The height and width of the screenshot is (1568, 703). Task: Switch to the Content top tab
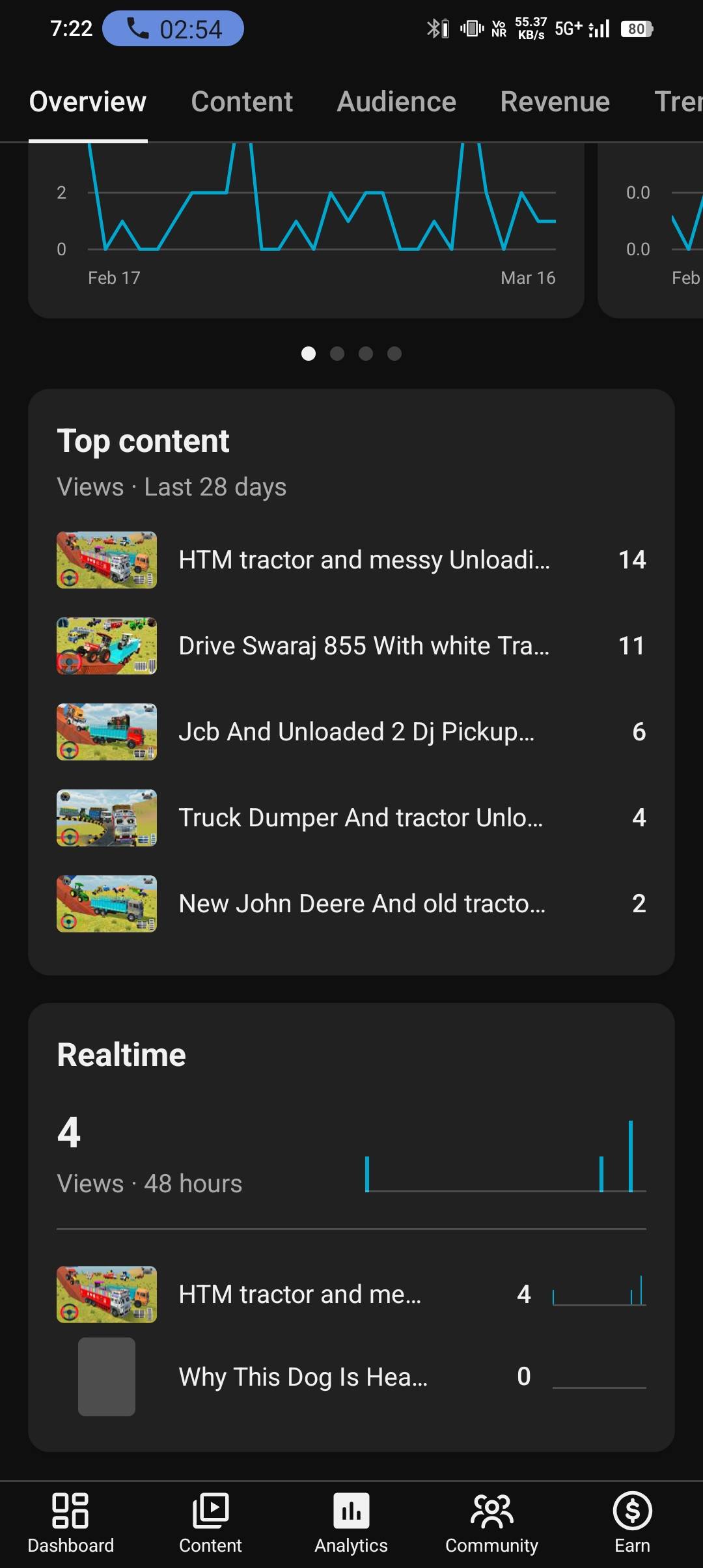coord(241,102)
